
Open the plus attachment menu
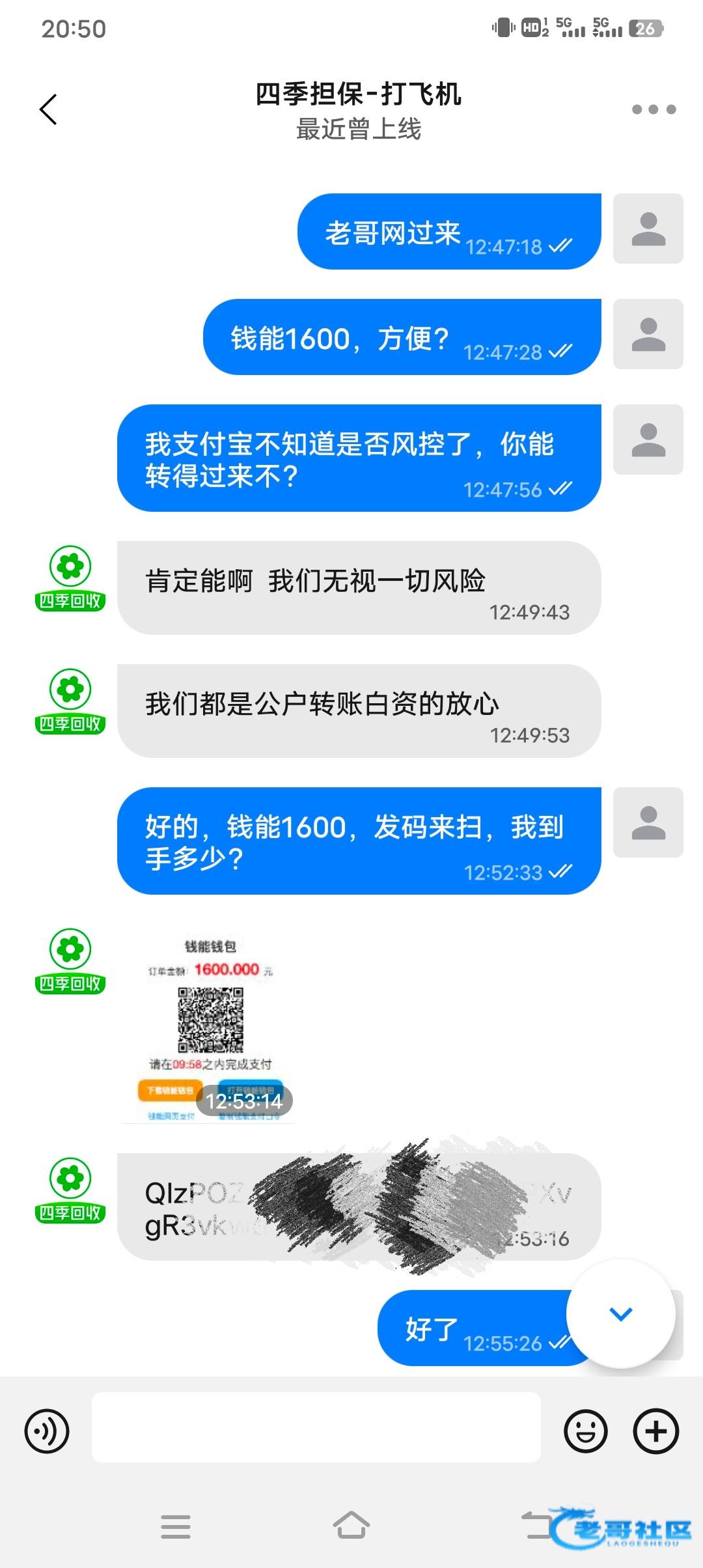click(656, 1431)
